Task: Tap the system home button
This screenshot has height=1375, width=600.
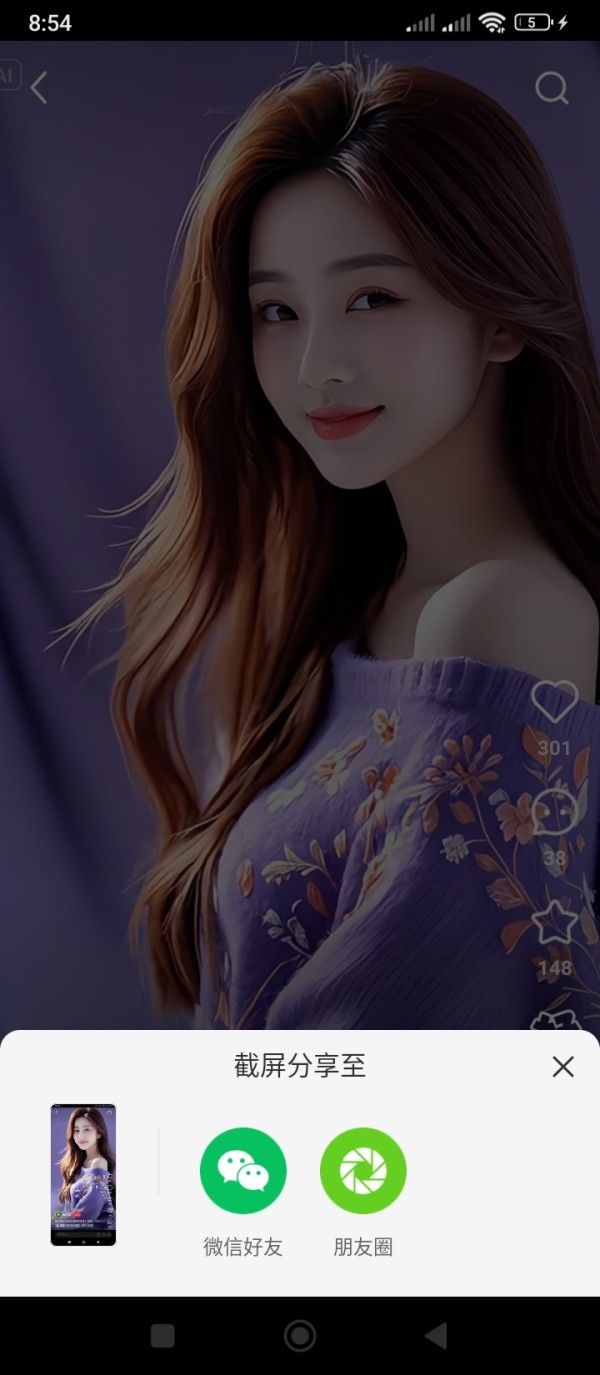Action: [300, 1335]
